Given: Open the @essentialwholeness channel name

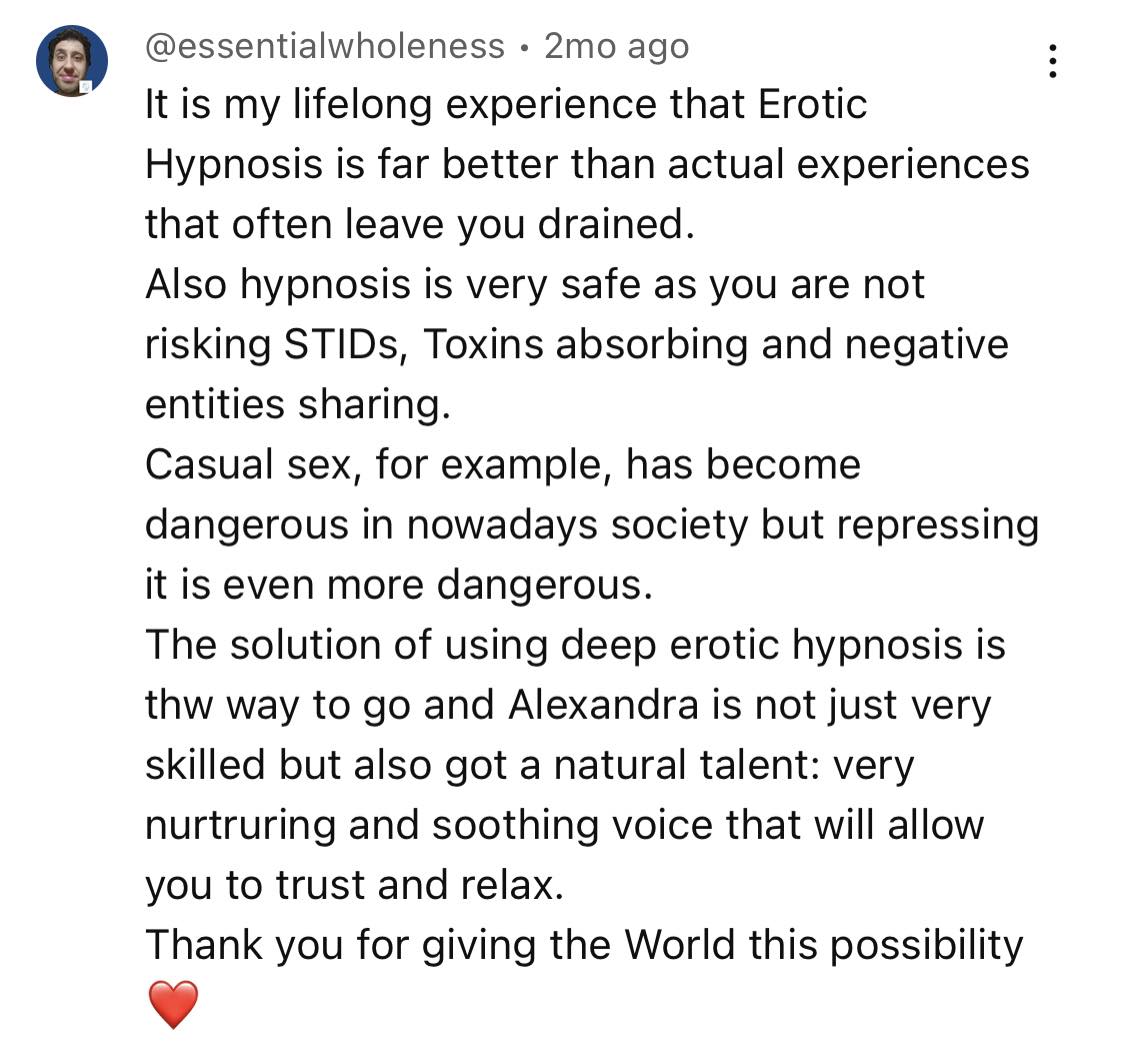Looking at the screenshot, I should (x=325, y=47).
